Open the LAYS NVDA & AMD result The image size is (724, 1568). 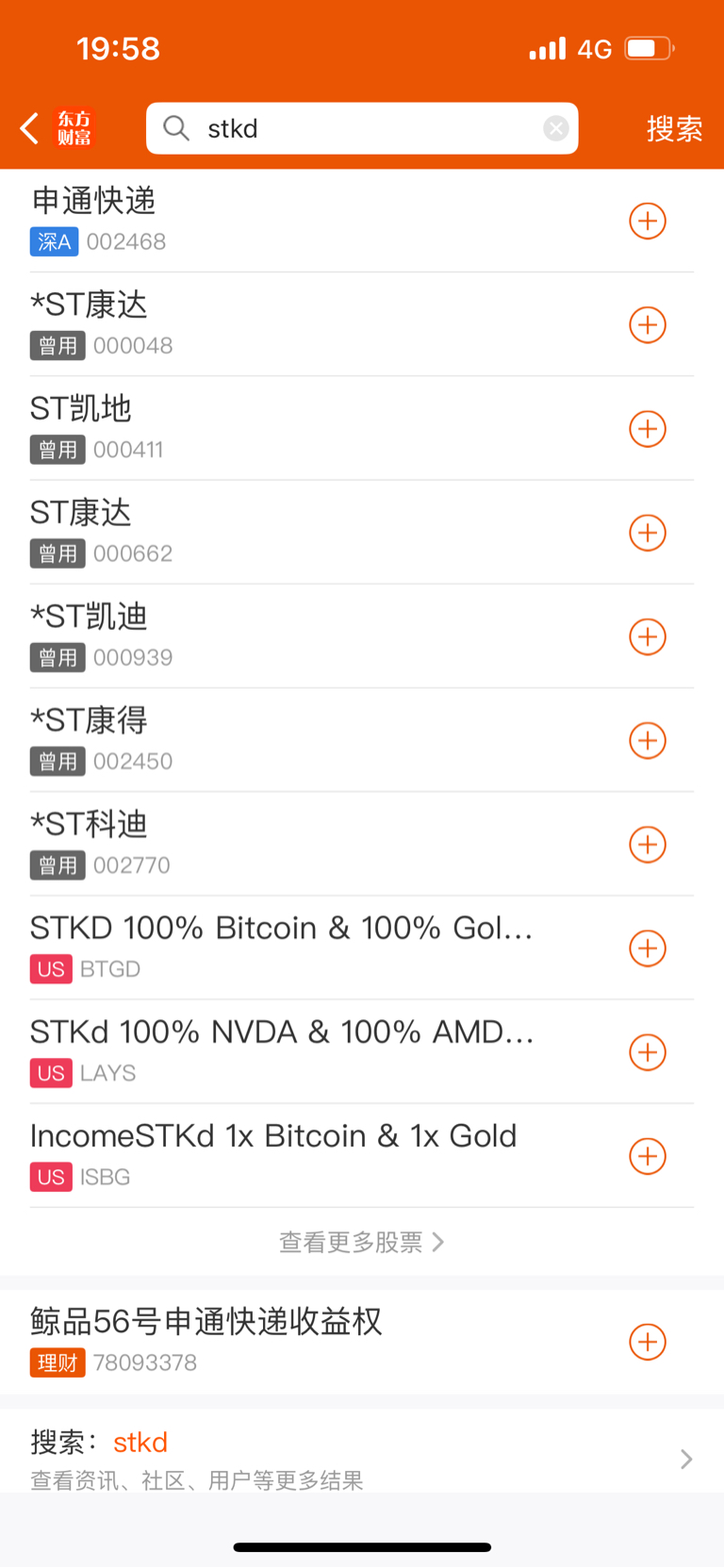[x=362, y=1052]
